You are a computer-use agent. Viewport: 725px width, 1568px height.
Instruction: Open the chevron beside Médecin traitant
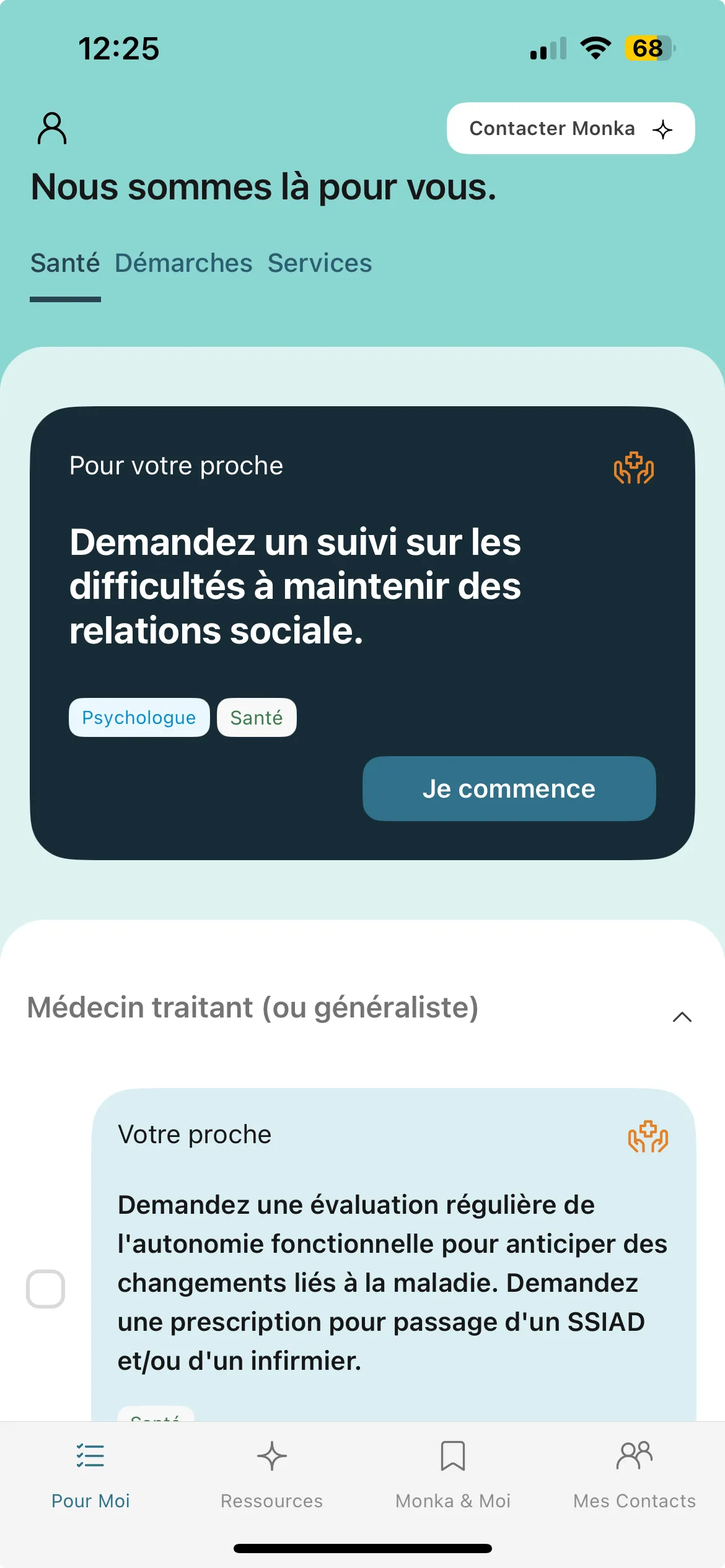point(682,1015)
